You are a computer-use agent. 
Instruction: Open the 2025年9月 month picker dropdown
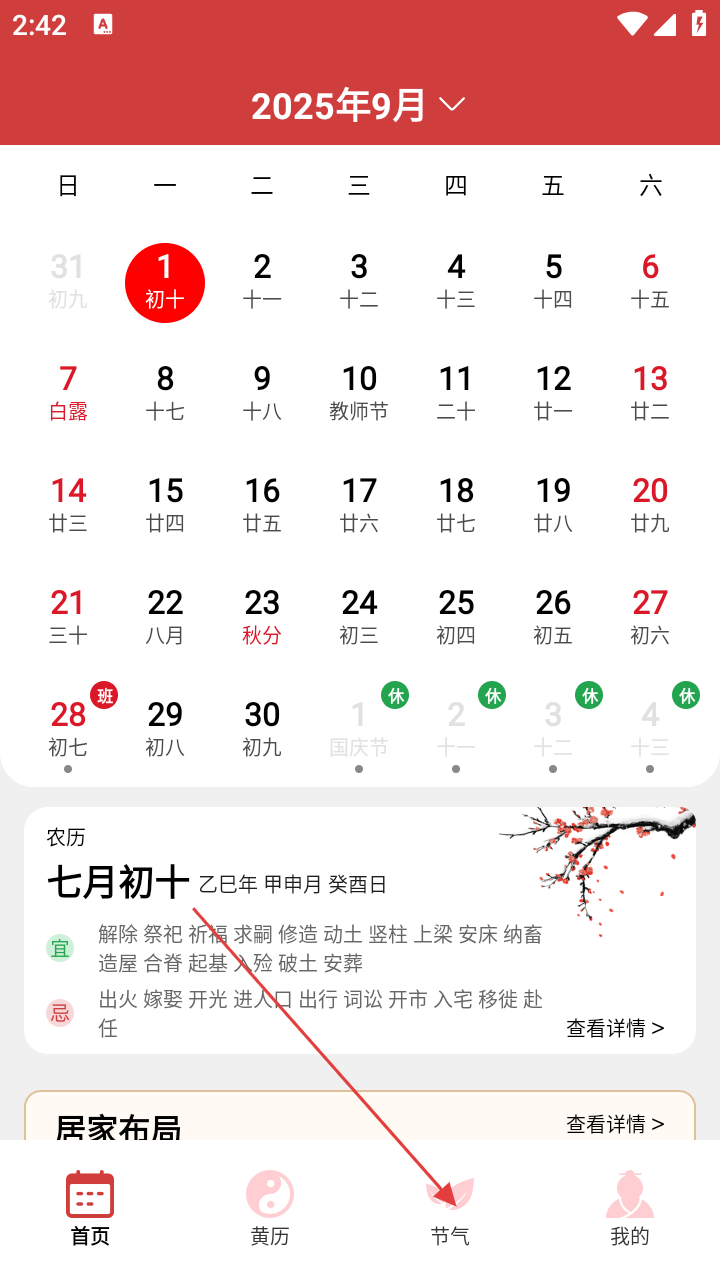[358, 105]
